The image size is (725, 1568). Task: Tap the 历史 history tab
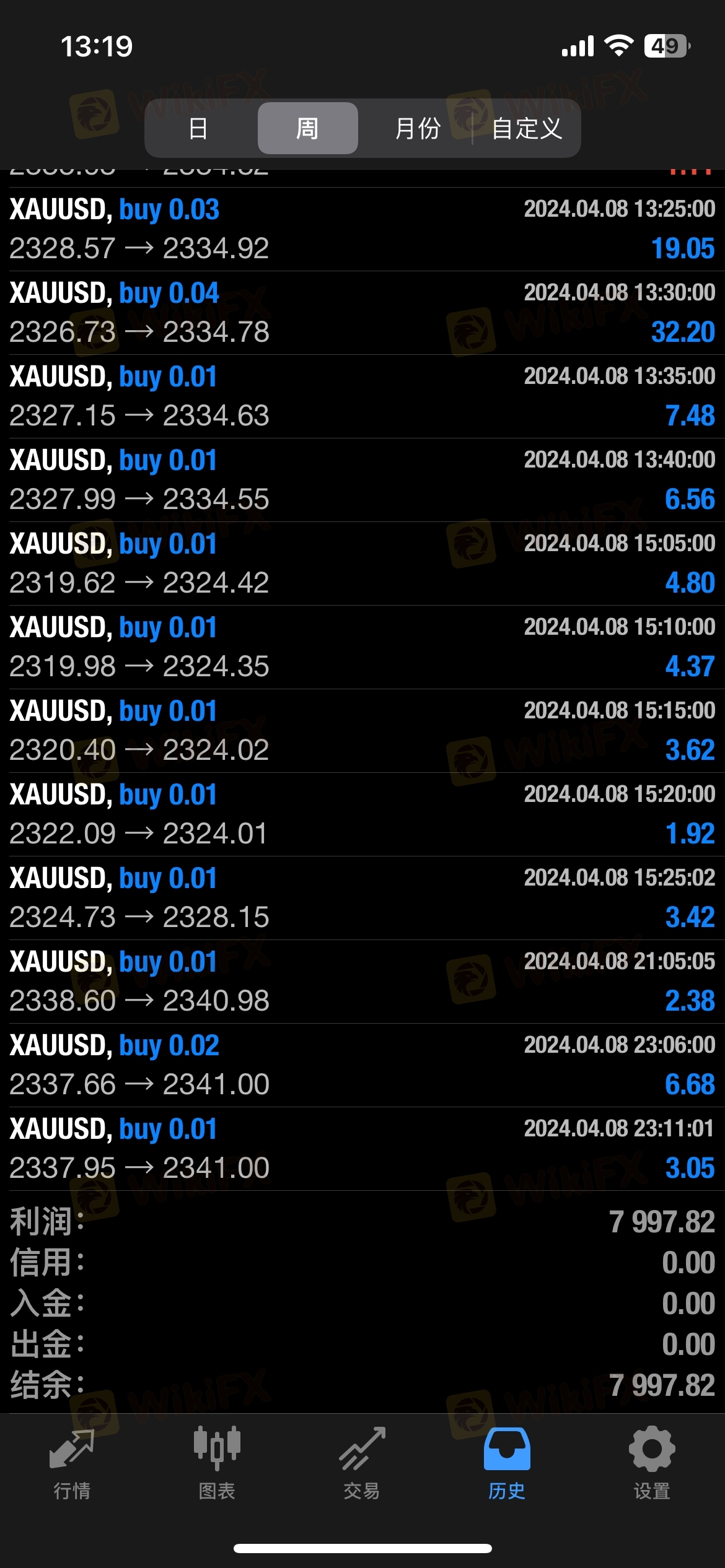coord(507,1463)
